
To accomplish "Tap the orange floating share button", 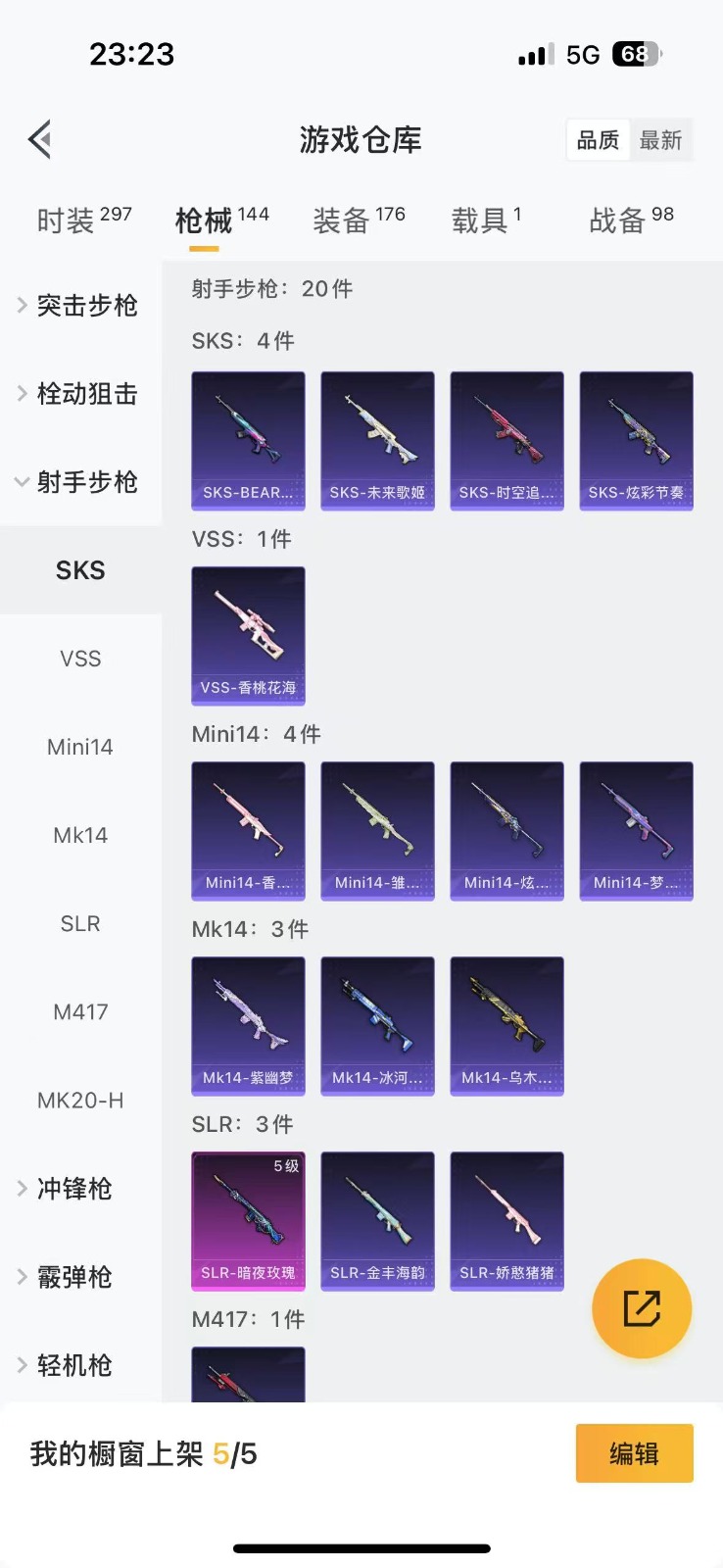I will coord(642,1308).
